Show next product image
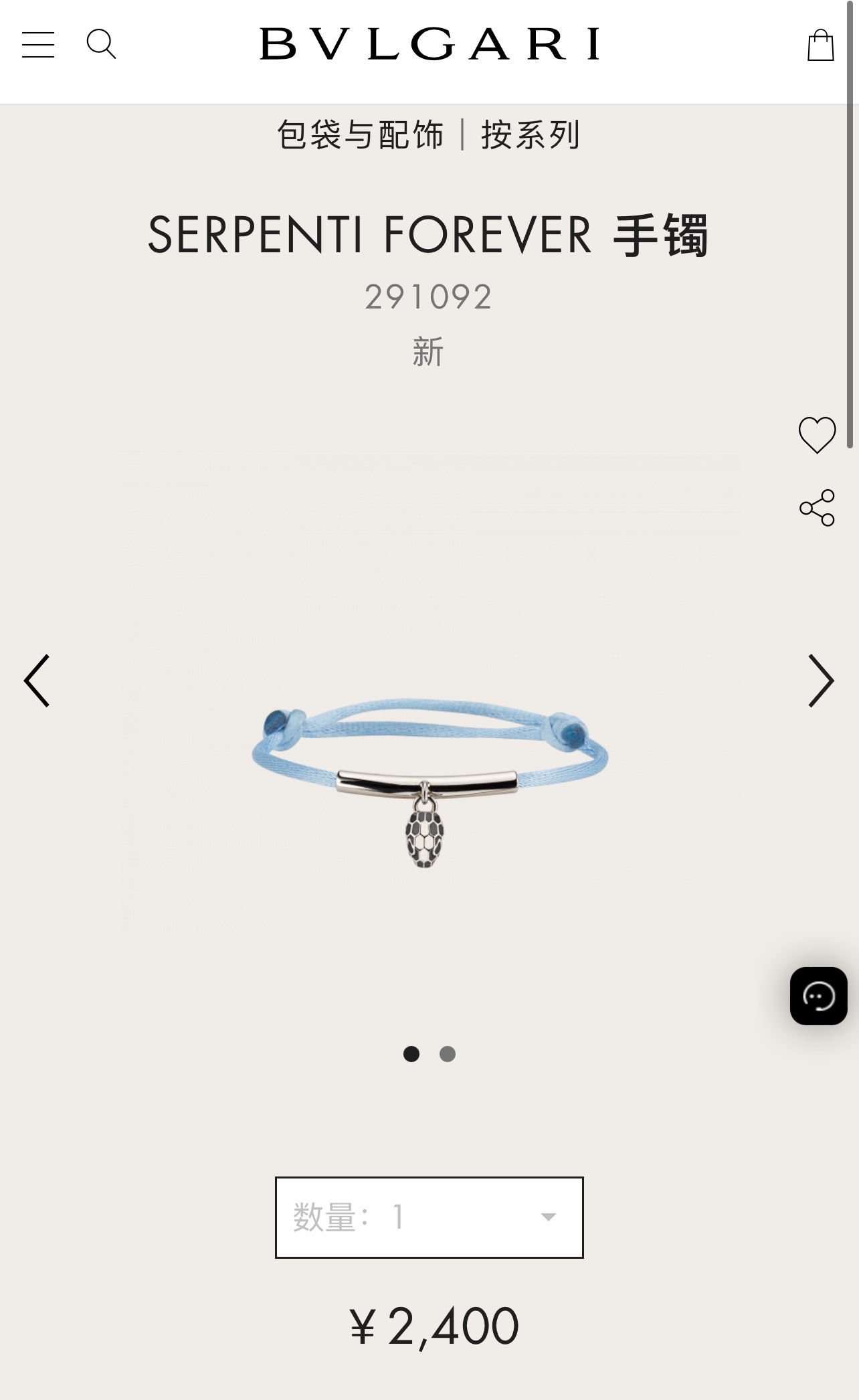859x1400 pixels. coord(820,681)
